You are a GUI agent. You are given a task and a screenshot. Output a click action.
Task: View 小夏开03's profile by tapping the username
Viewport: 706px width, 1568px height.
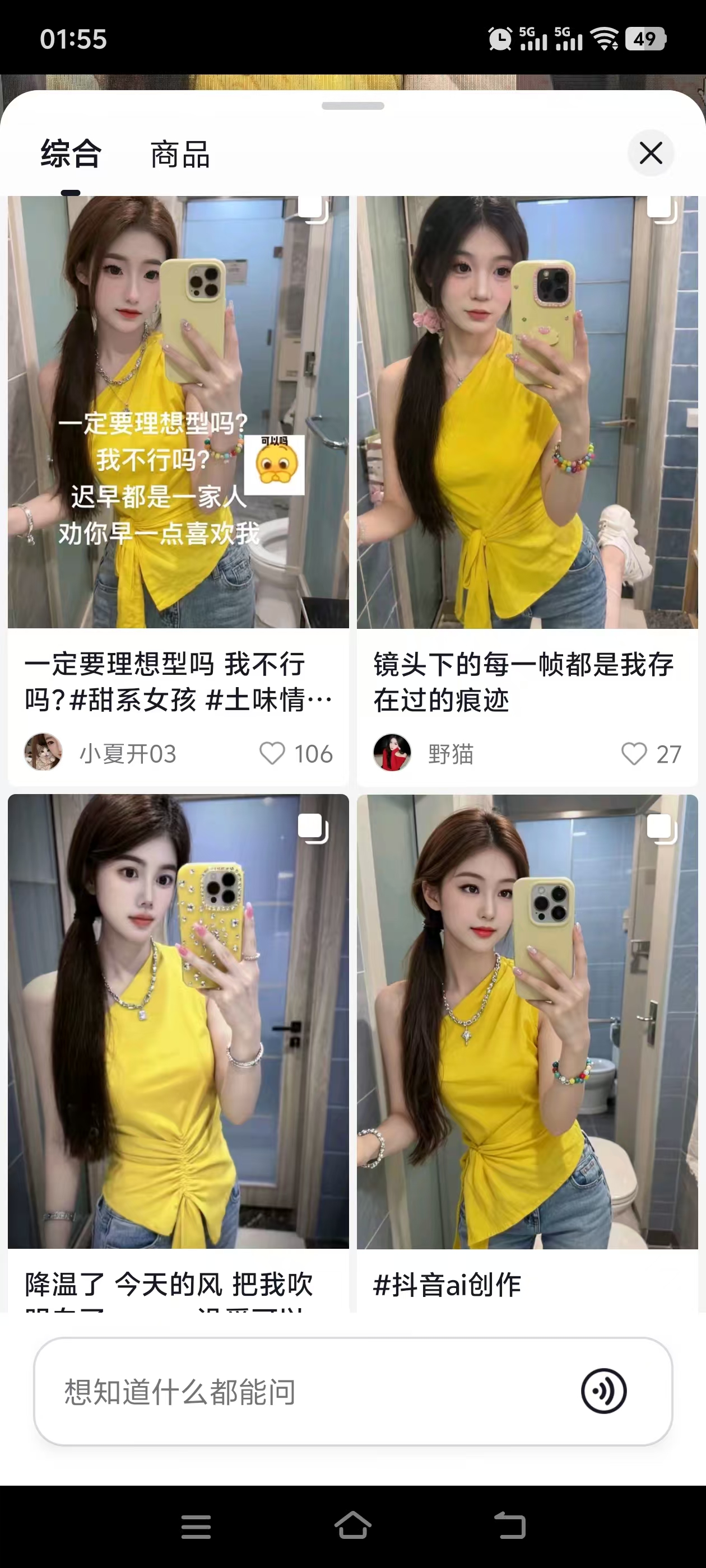[x=127, y=754]
